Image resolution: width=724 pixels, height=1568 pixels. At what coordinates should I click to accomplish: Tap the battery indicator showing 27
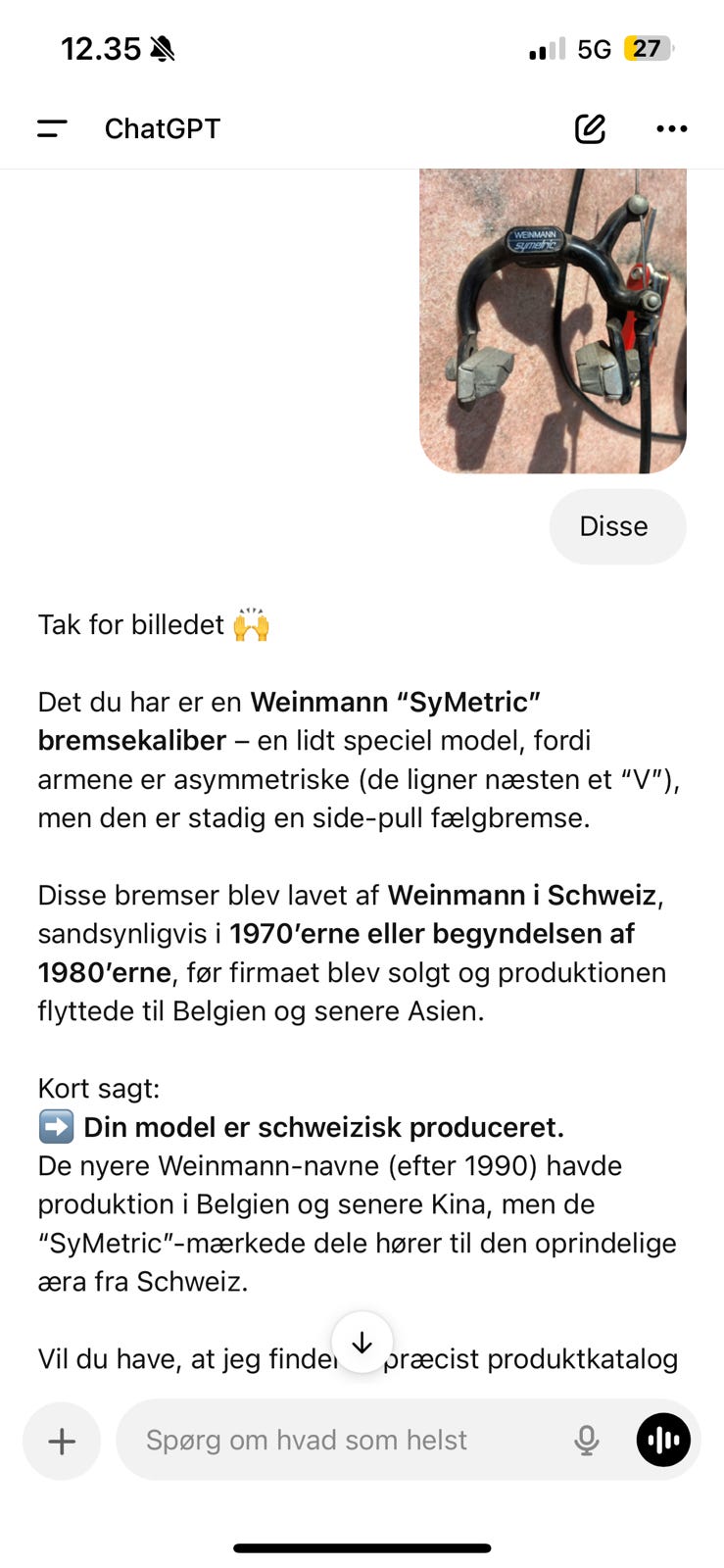pyautogui.click(x=646, y=47)
